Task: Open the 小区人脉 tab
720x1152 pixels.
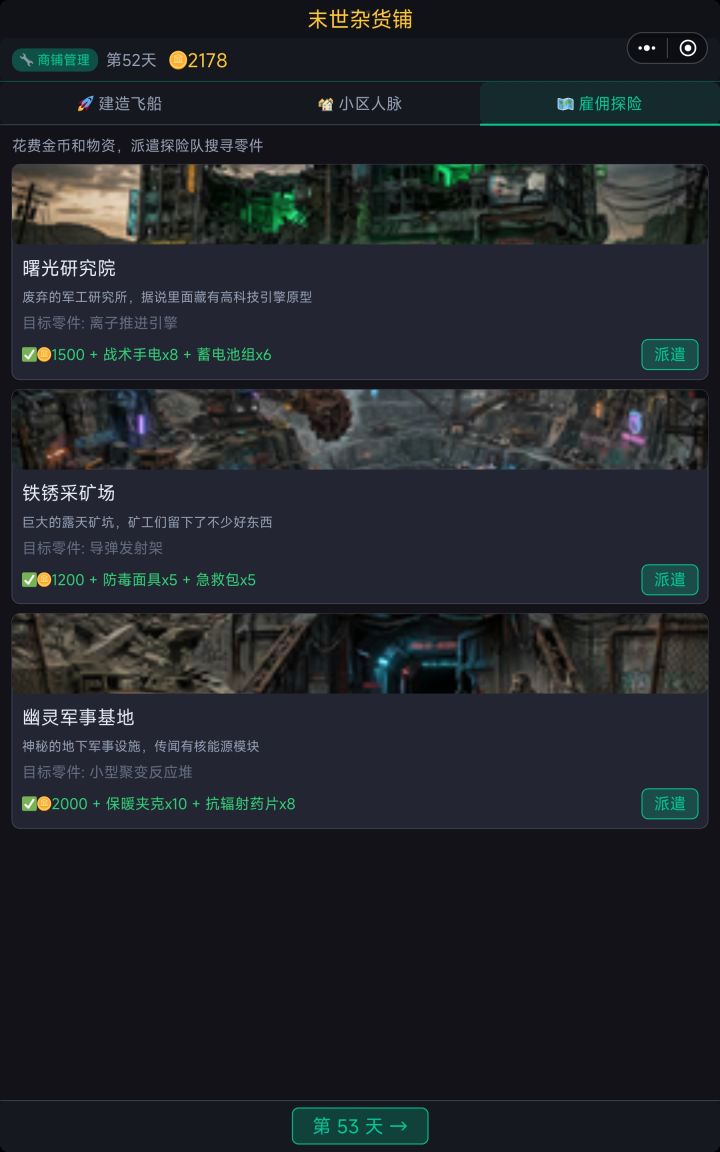Action: (360, 103)
